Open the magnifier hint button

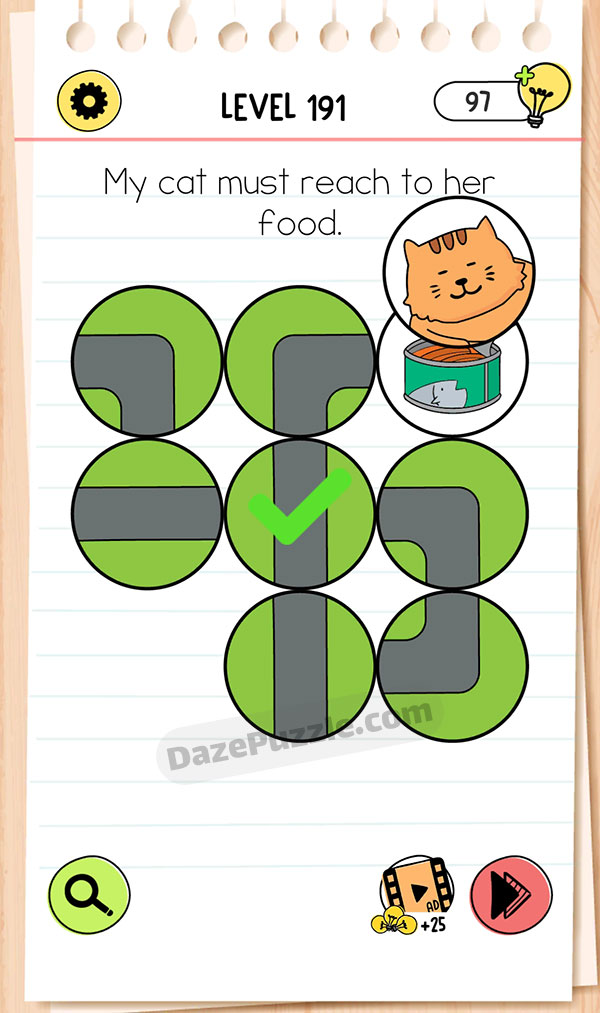pyautogui.click(x=89, y=895)
